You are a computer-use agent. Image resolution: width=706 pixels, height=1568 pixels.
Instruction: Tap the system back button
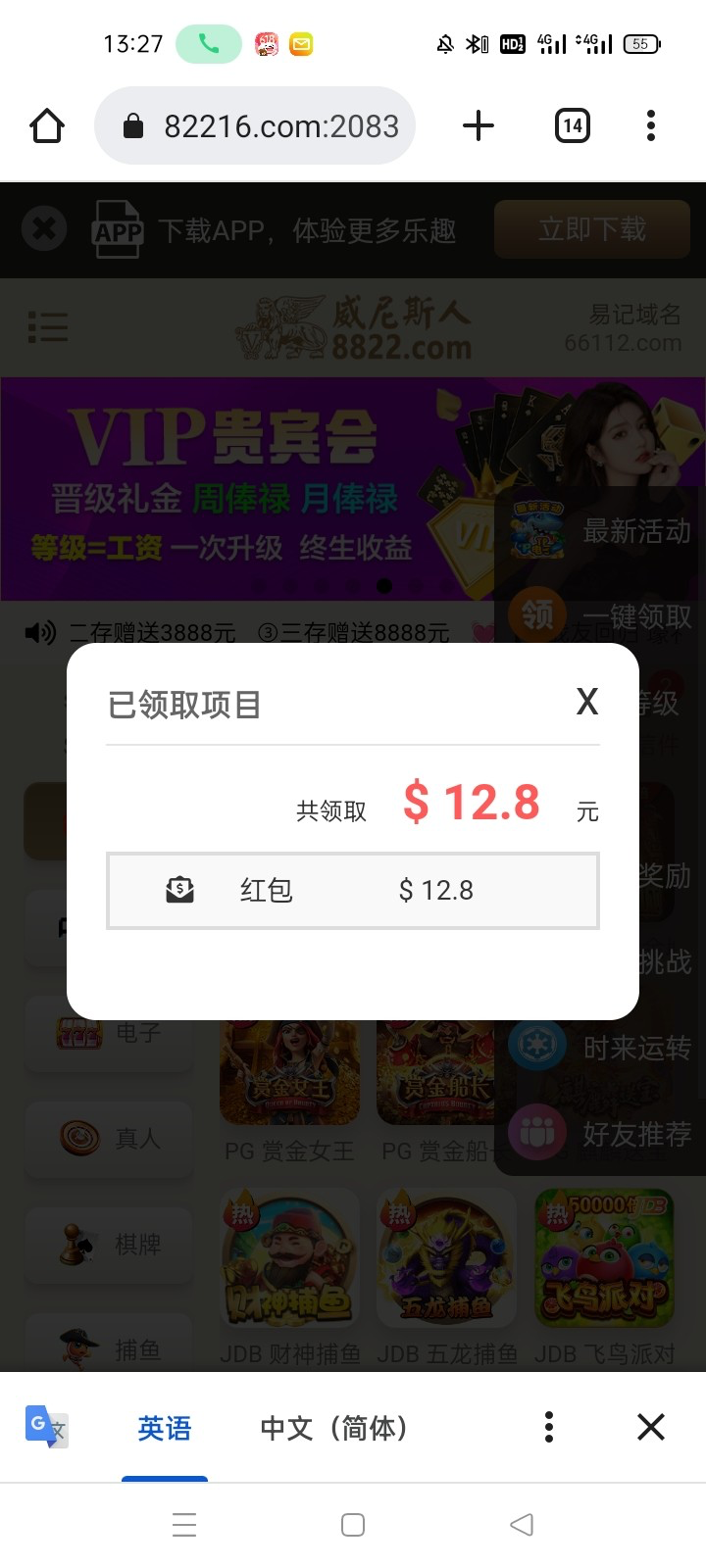pyautogui.click(x=522, y=1525)
